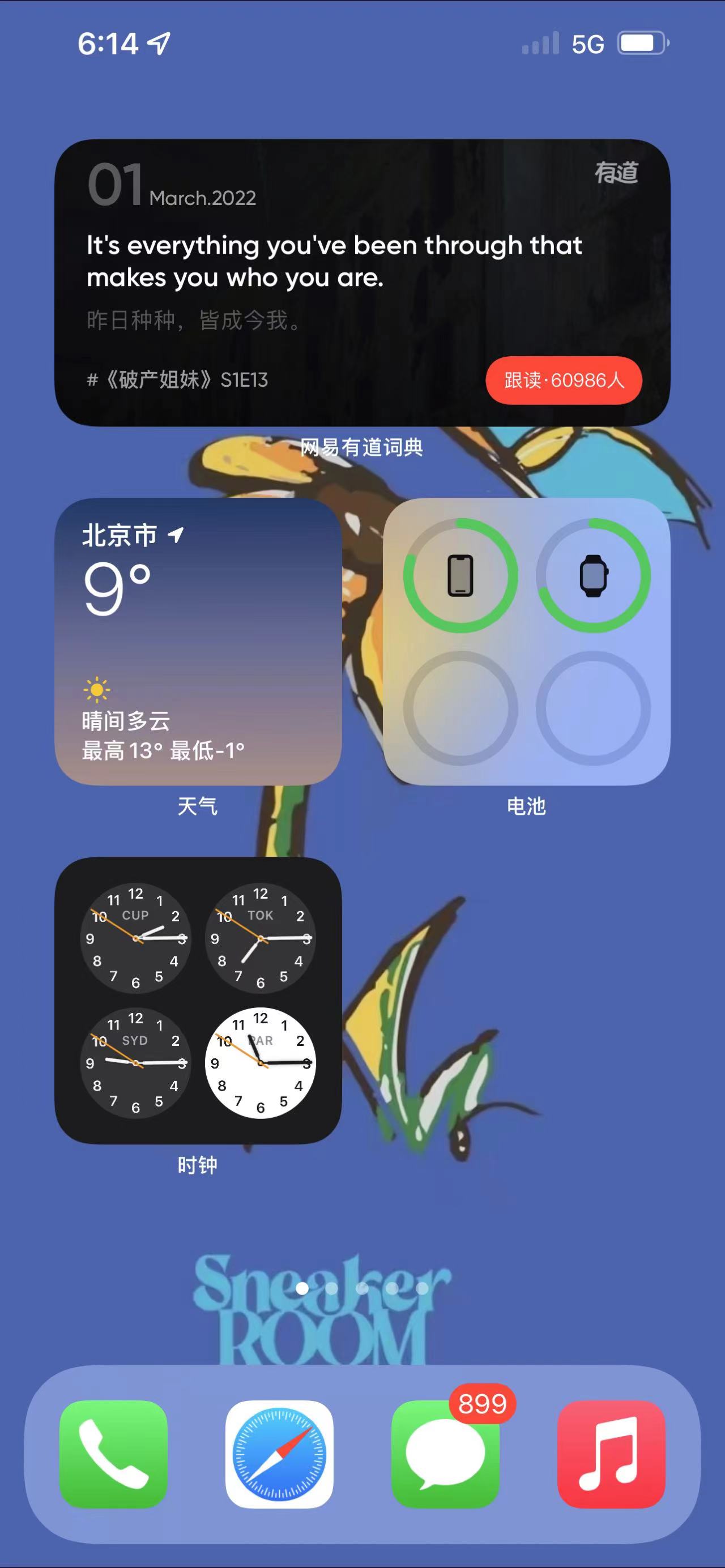
Task: Open the Phone app in the dock
Action: (x=113, y=1454)
